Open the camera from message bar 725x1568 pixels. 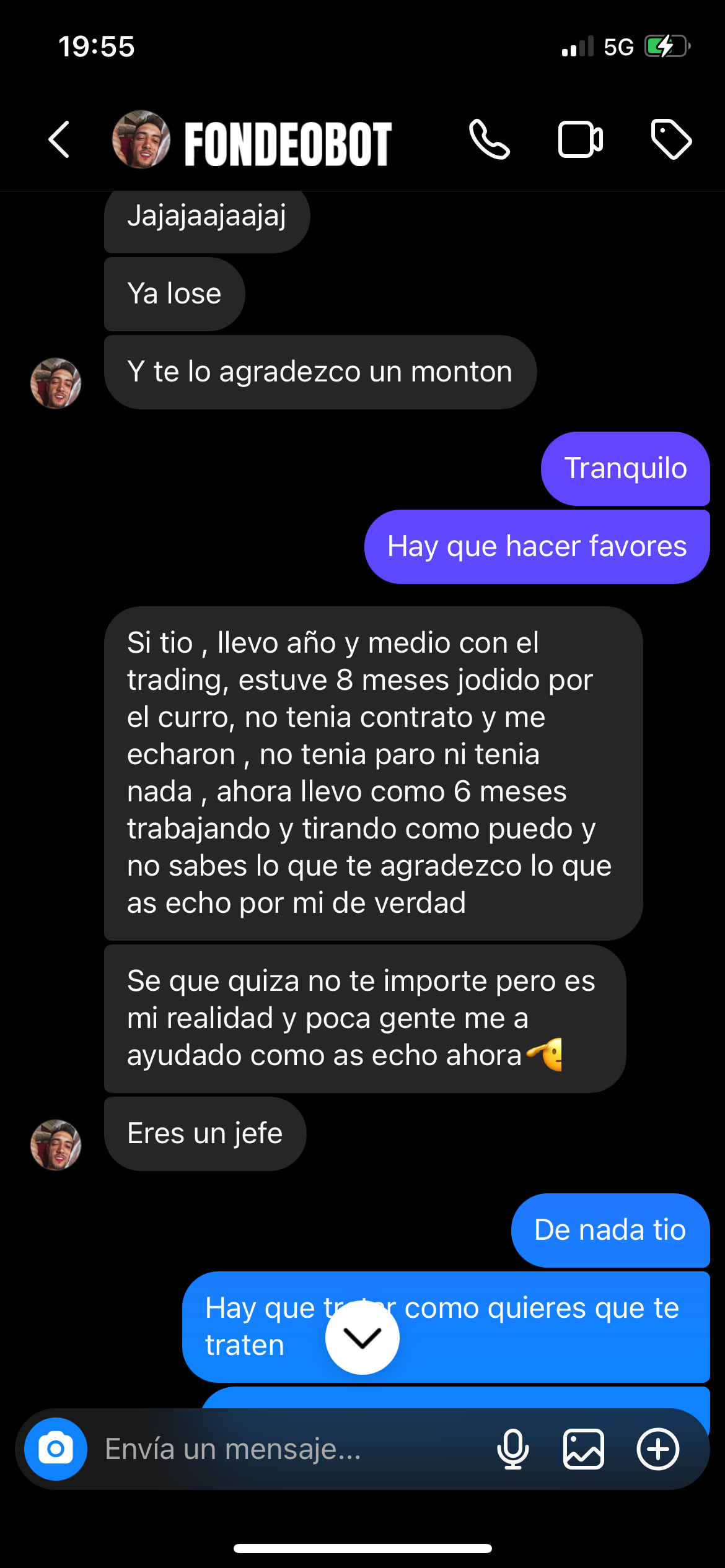[x=56, y=1449]
